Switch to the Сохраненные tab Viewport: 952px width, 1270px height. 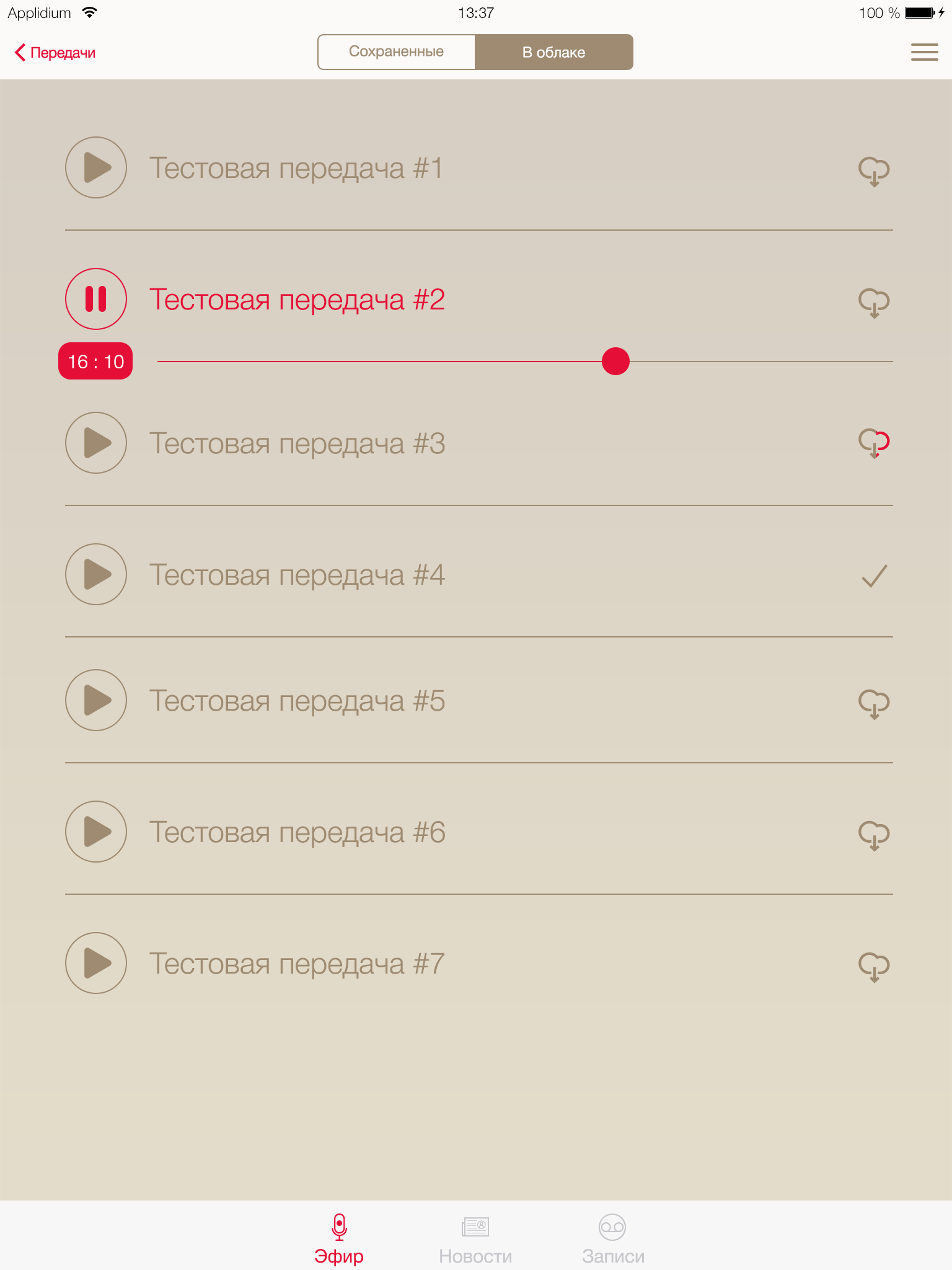pyautogui.click(x=396, y=52)
